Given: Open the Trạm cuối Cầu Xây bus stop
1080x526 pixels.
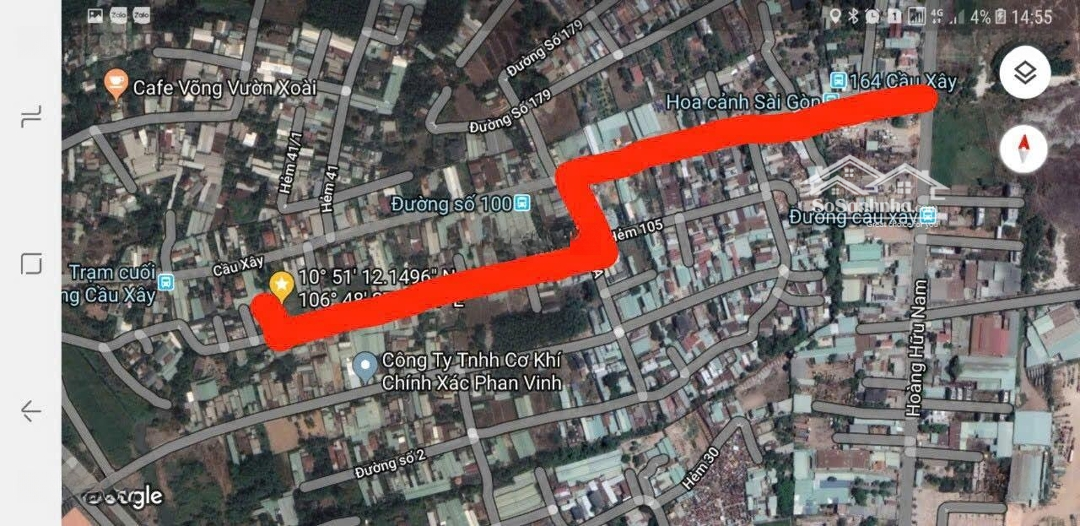Looking at the screenshot, I should tap(166, 282).
